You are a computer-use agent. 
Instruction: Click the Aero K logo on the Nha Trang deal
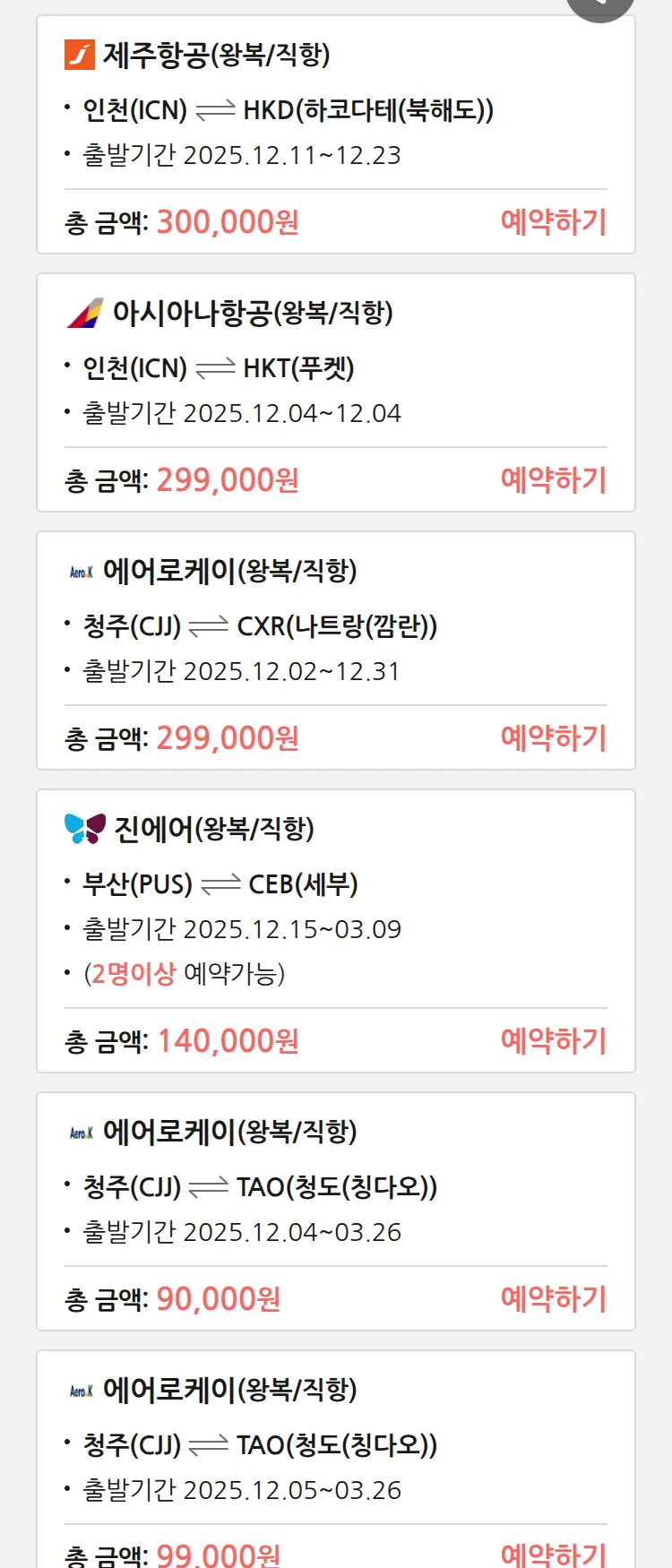81,569
